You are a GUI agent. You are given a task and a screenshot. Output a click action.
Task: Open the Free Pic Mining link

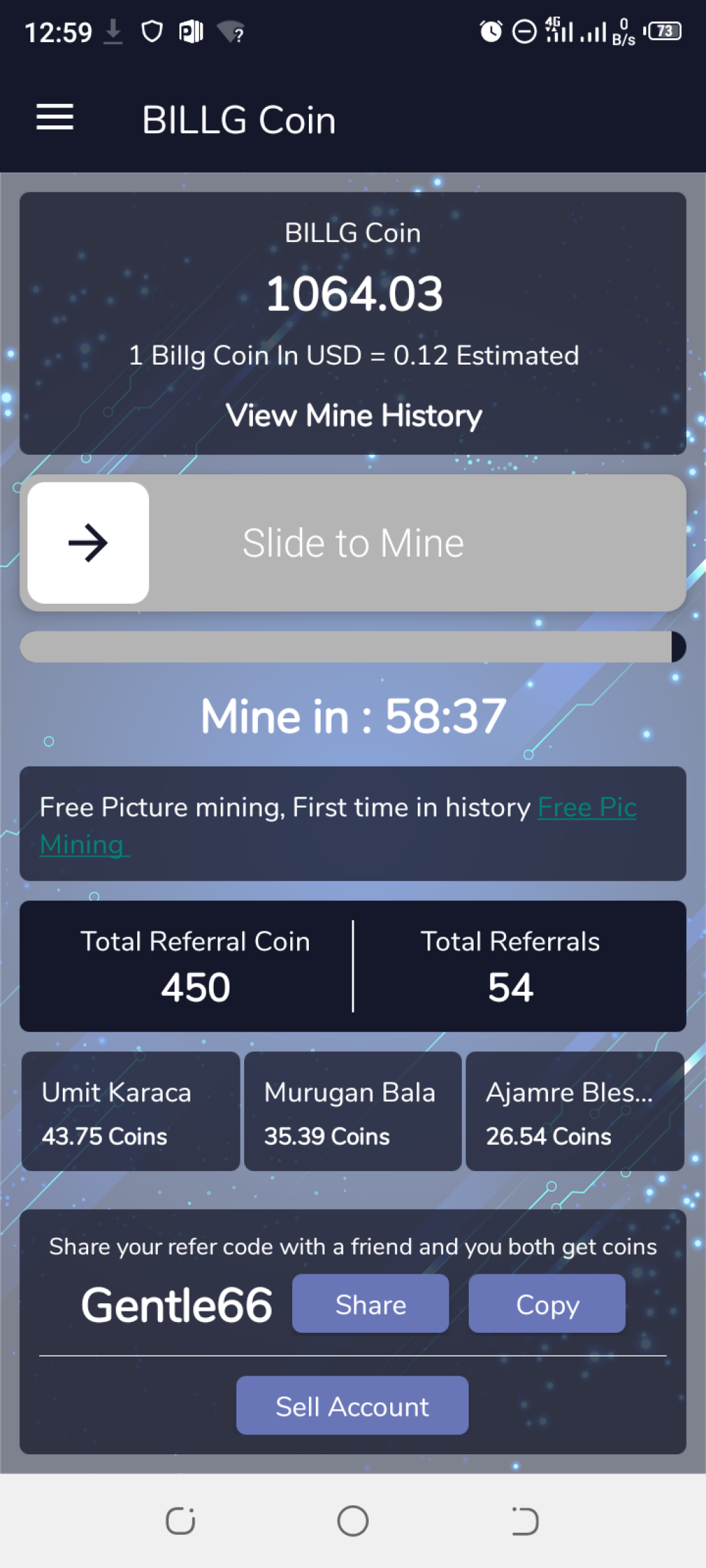(x=586, y=808)
